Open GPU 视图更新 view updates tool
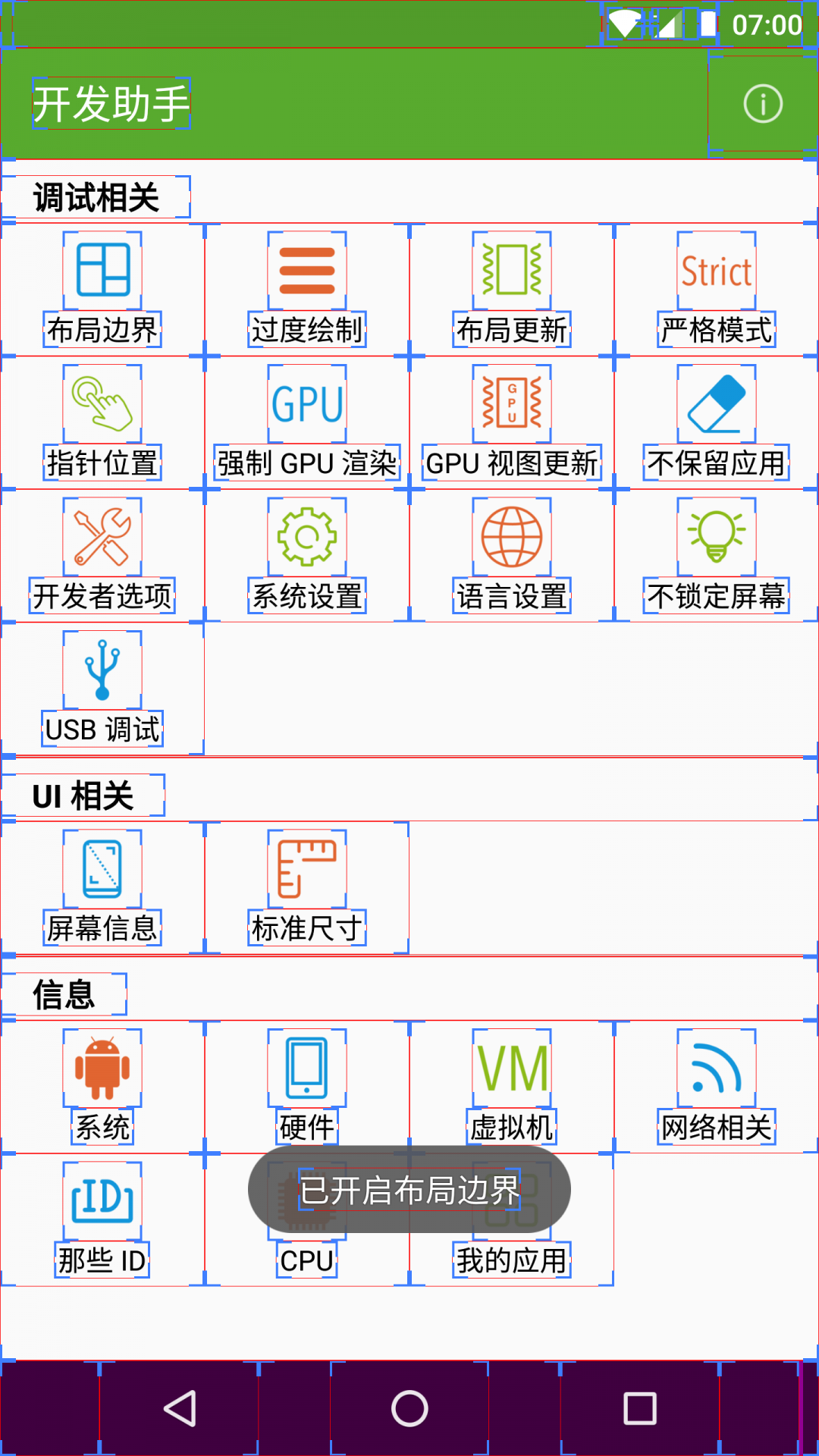This screenshot has width=819, height=1456. pyautogui.click(x=511, y=421)
